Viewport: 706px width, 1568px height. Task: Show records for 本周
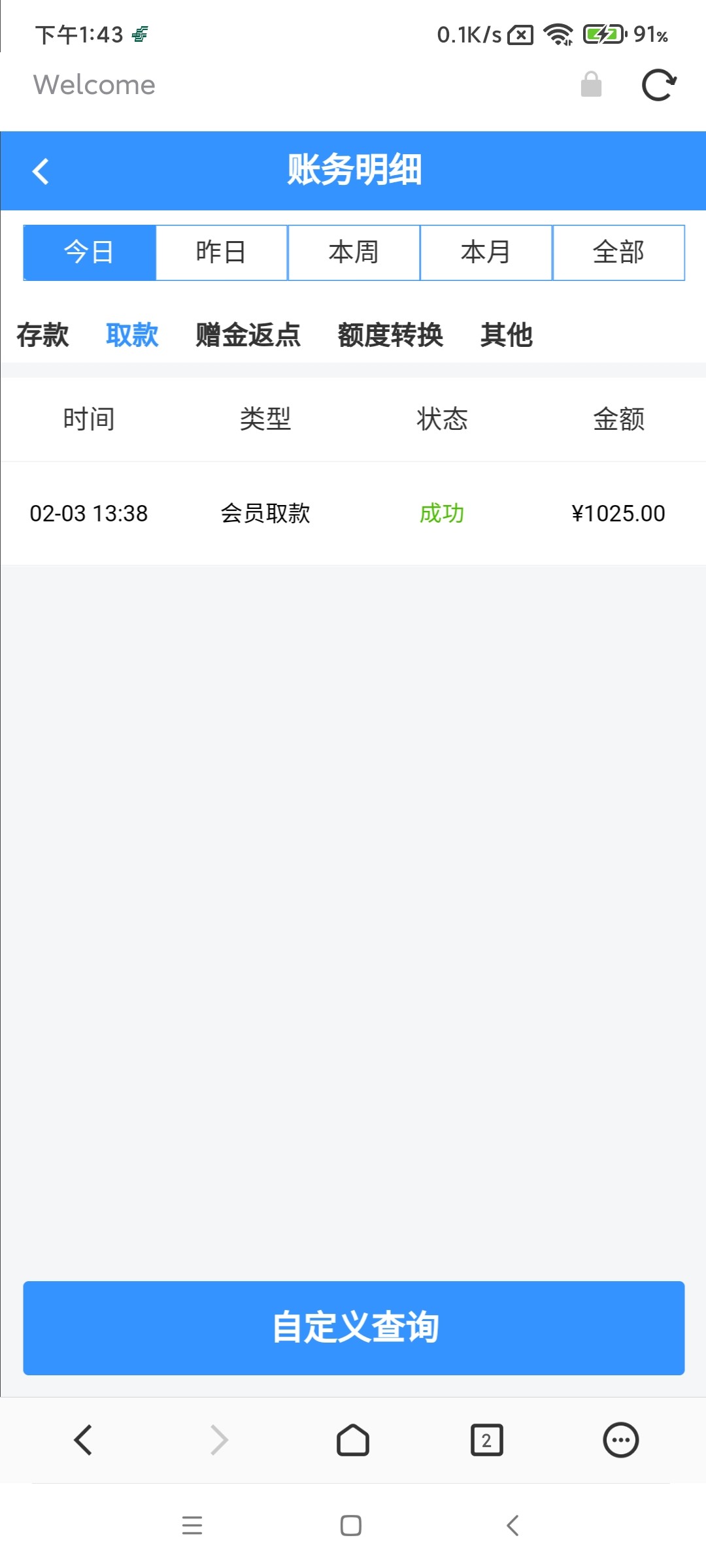(x=354, y=253)
